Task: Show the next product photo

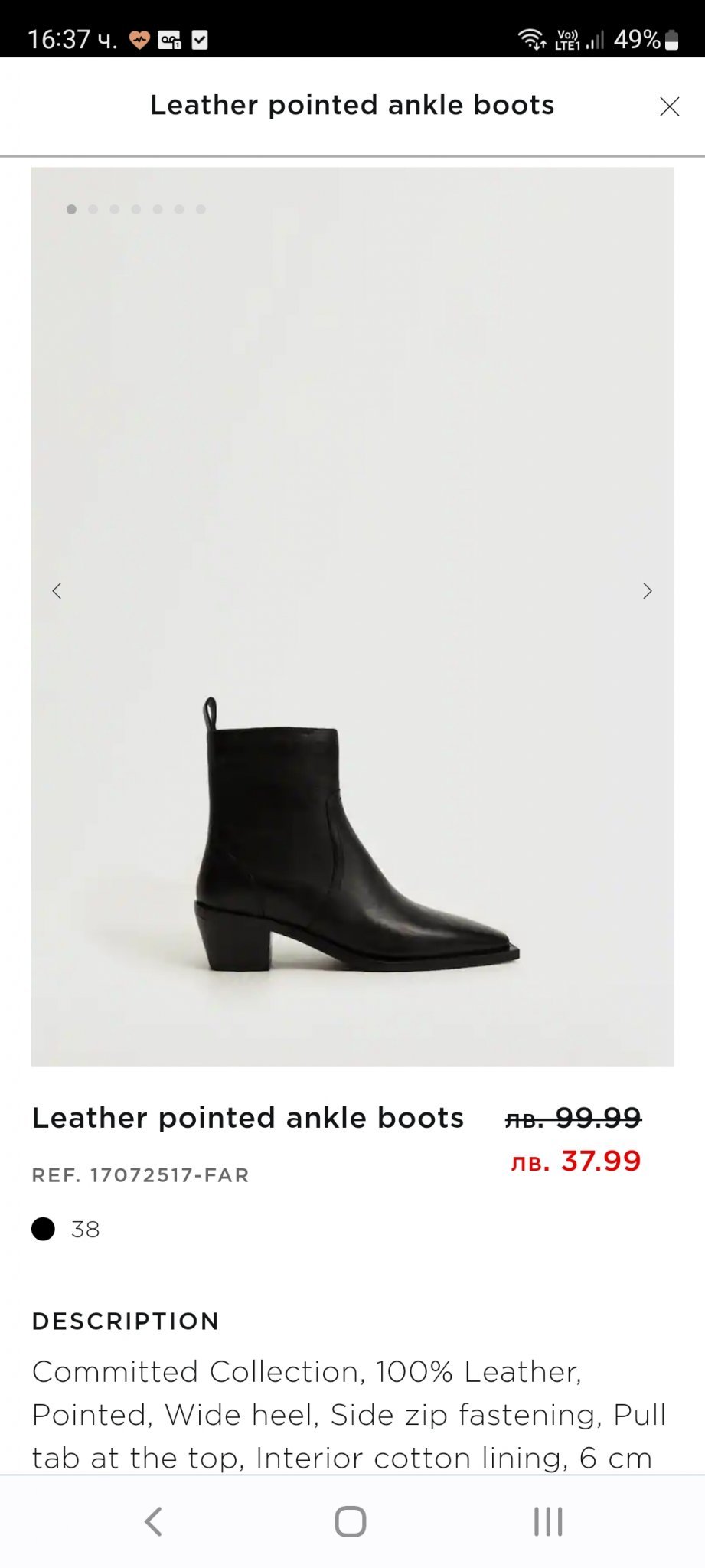Action: pos(648,591)
